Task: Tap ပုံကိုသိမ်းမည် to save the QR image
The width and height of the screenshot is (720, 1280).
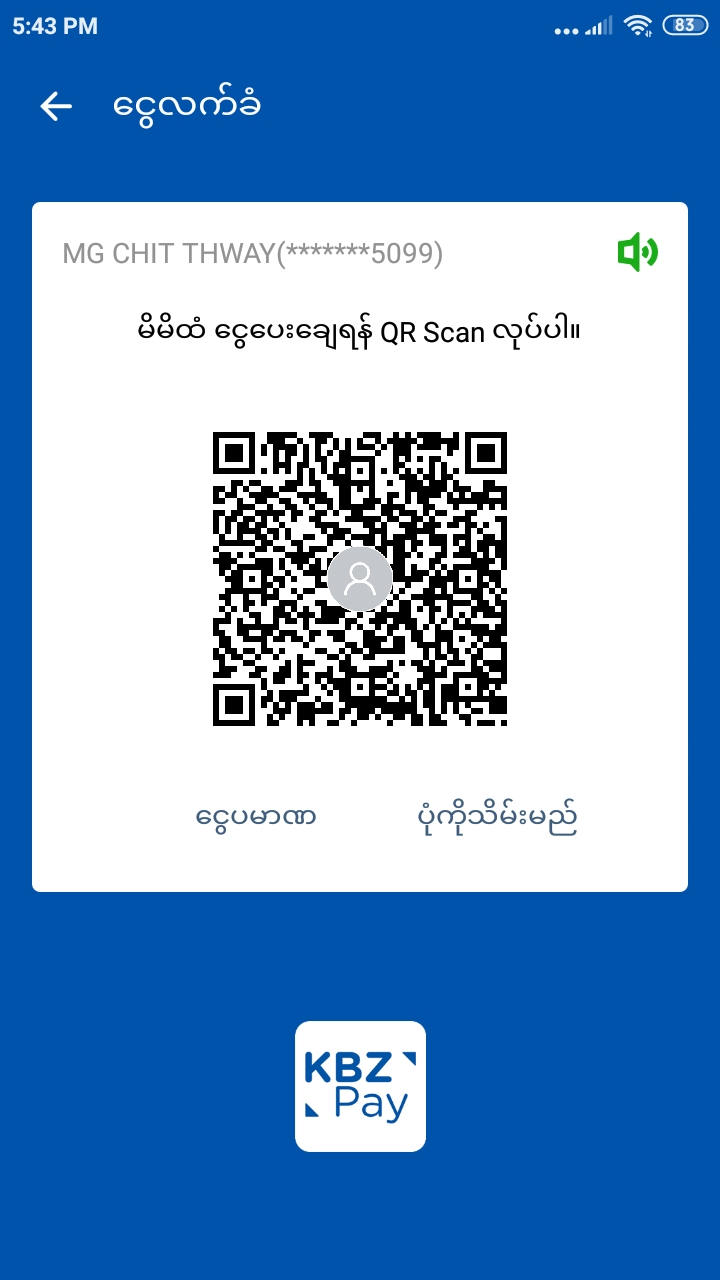Action: 497,818
